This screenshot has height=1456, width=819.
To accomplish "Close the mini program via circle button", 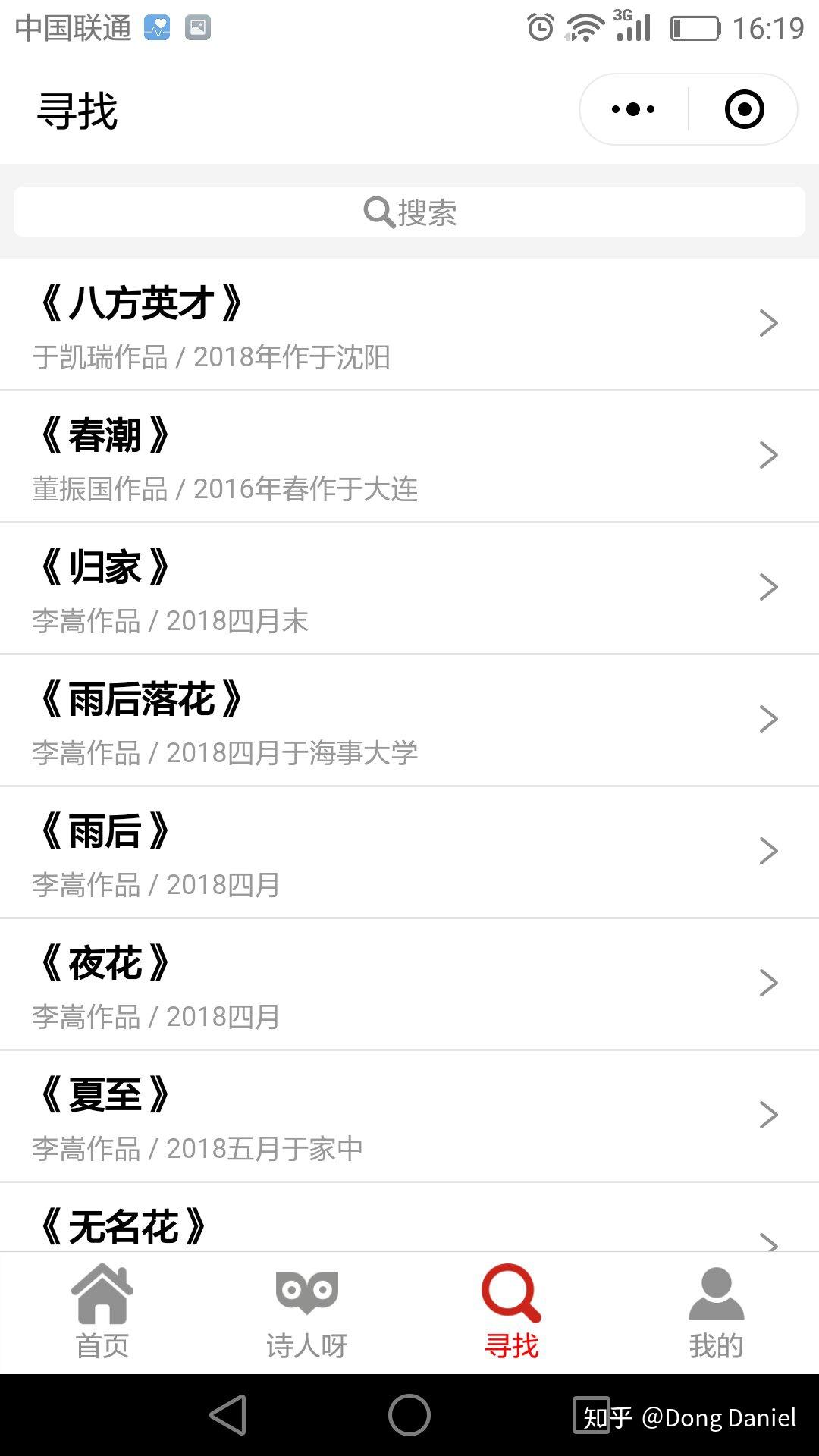I will (744, 109).
